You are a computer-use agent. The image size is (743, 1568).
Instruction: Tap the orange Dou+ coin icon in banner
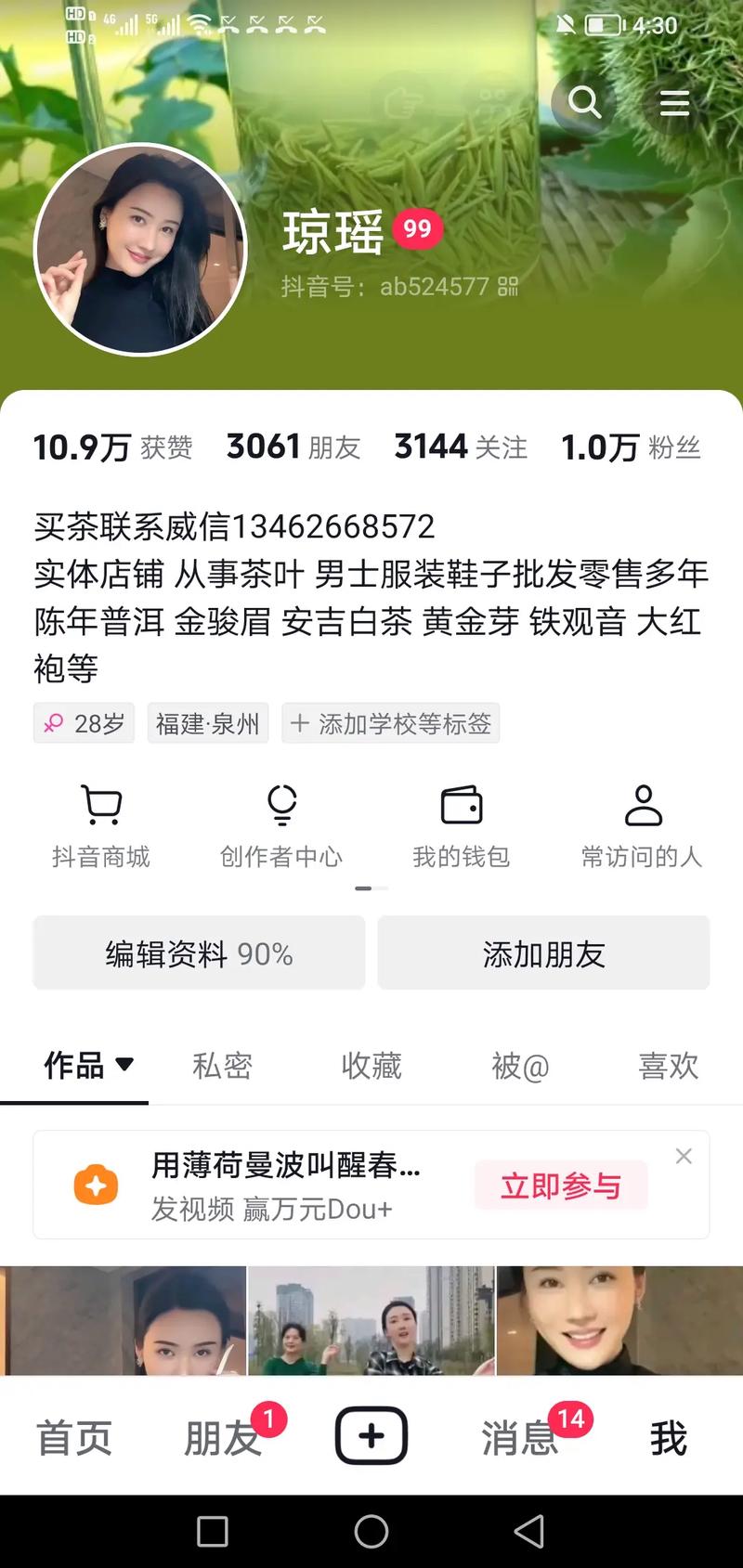click(96, 1185)
